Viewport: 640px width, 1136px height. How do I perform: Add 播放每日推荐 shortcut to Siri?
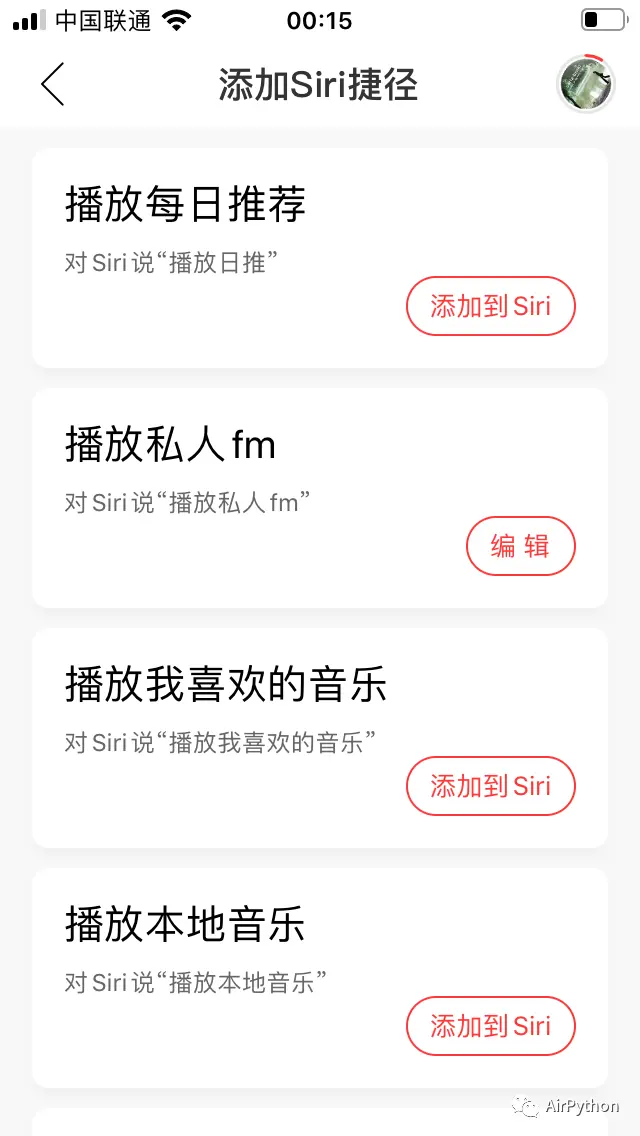(491, 306)
